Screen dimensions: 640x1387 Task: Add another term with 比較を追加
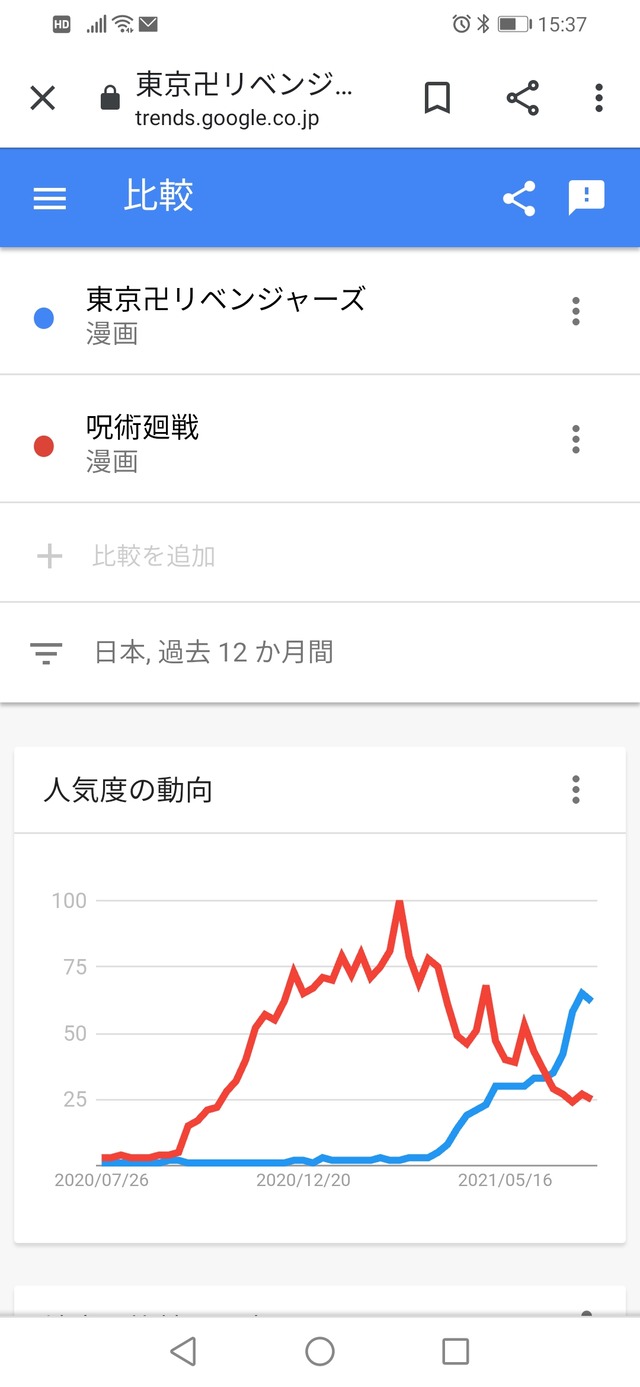coord(320,556)
